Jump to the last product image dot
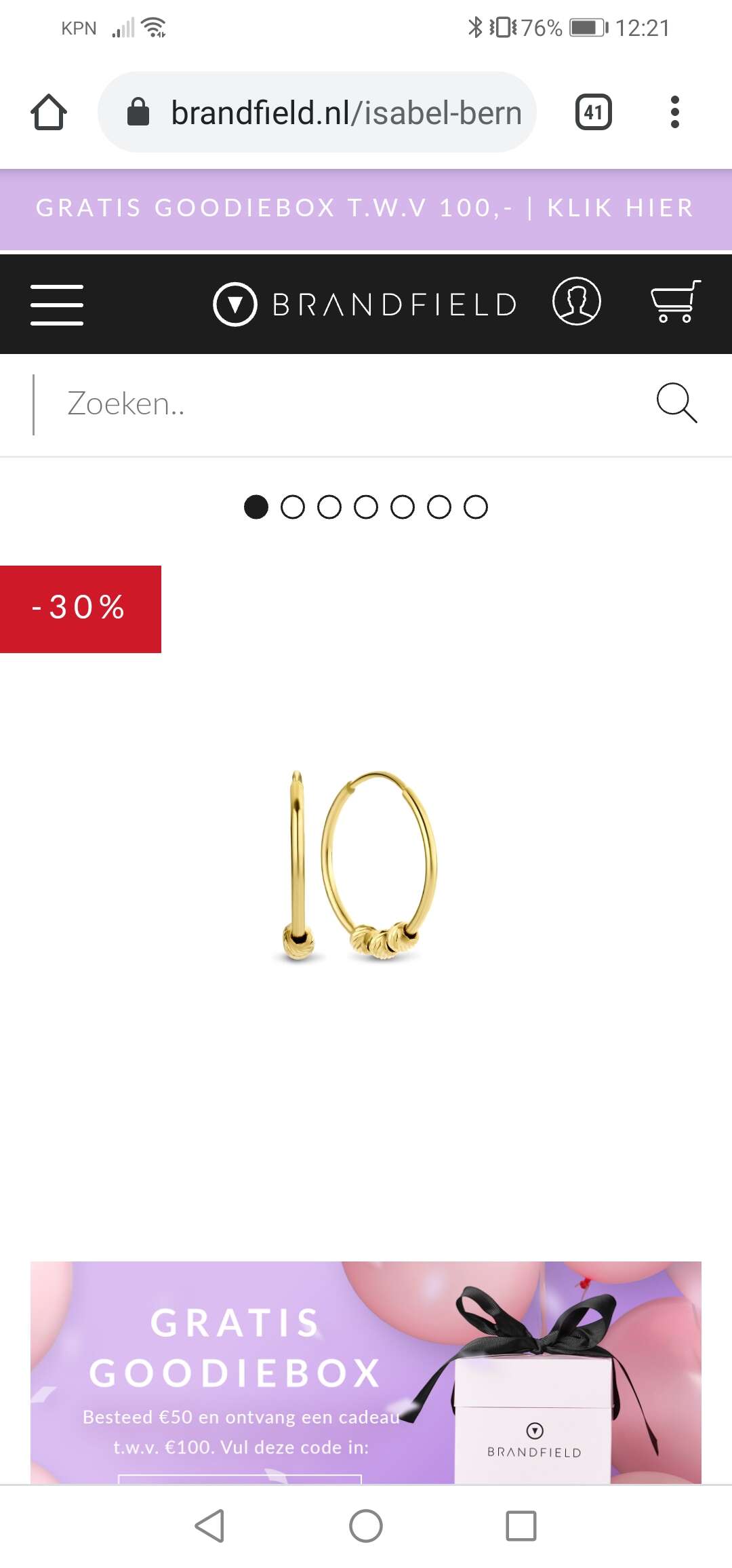 (x=476, y=507)
